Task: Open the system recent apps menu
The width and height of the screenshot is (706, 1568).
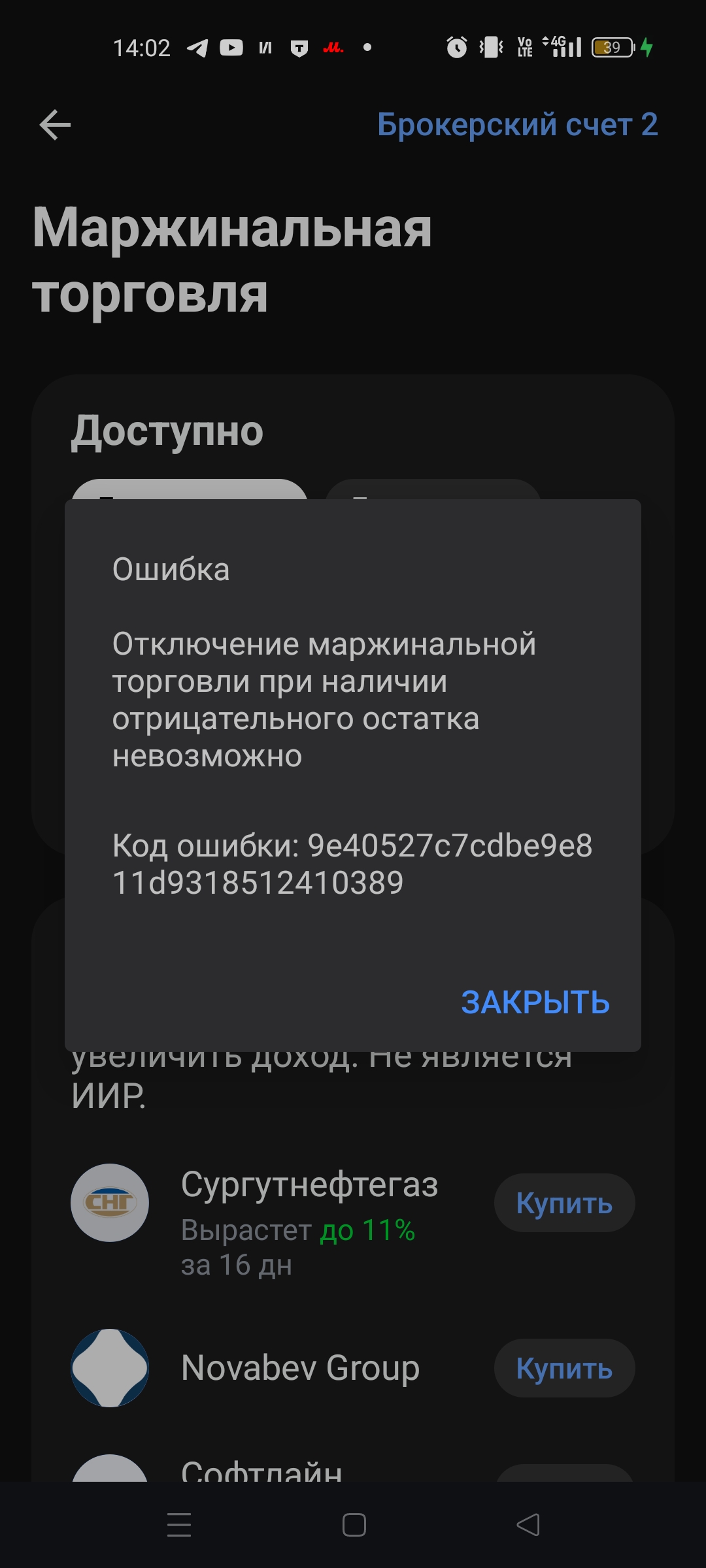Action: pos(178,1525)
